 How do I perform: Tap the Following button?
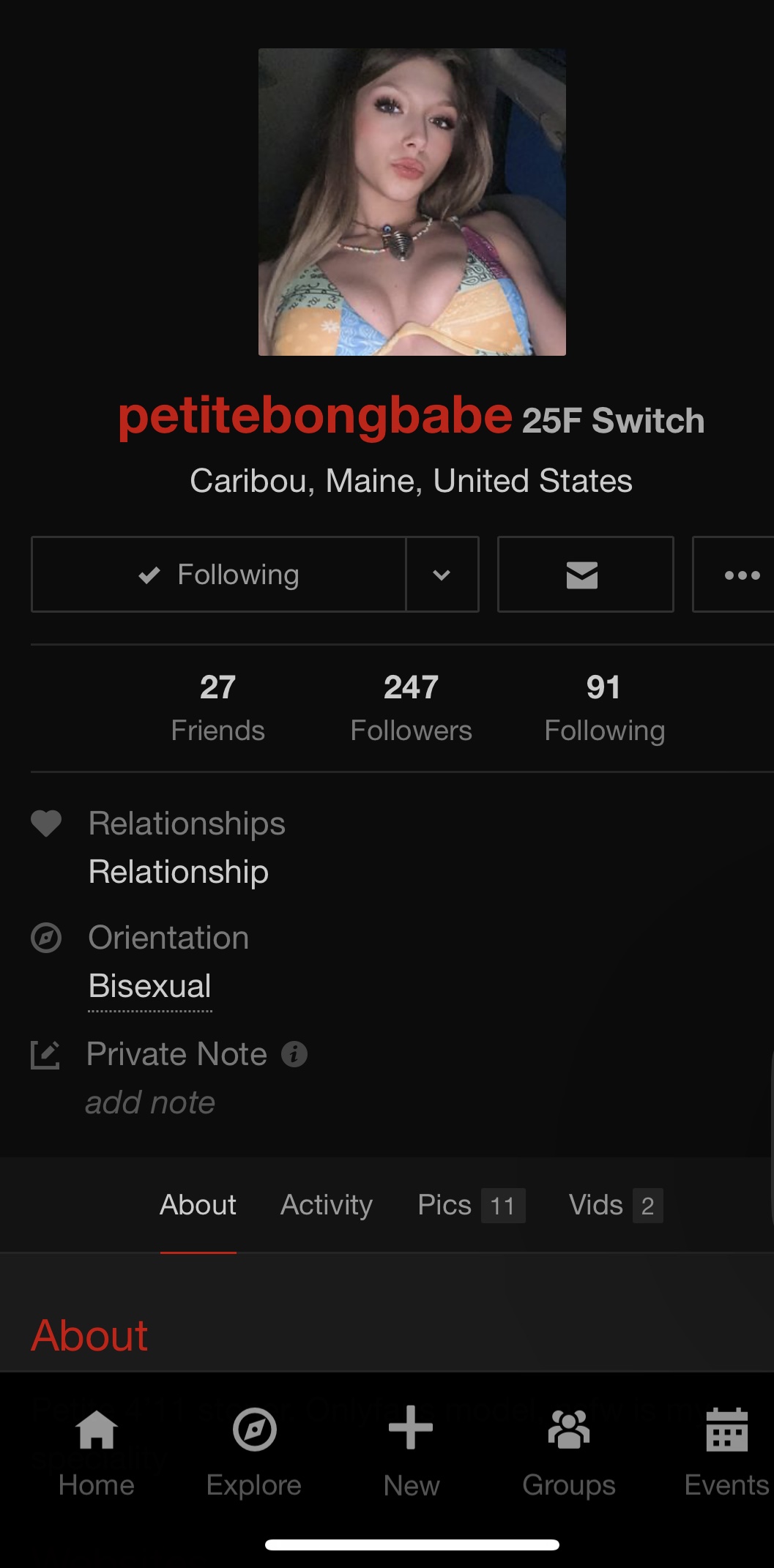click(x=218, y=575)
